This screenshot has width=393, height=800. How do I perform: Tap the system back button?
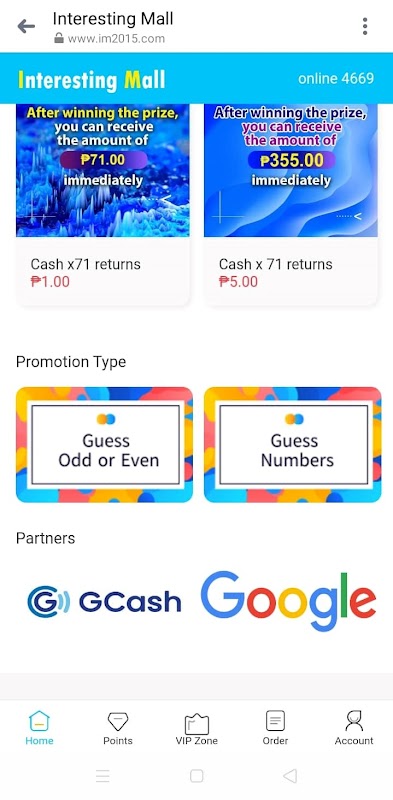(x=290, y=776)
